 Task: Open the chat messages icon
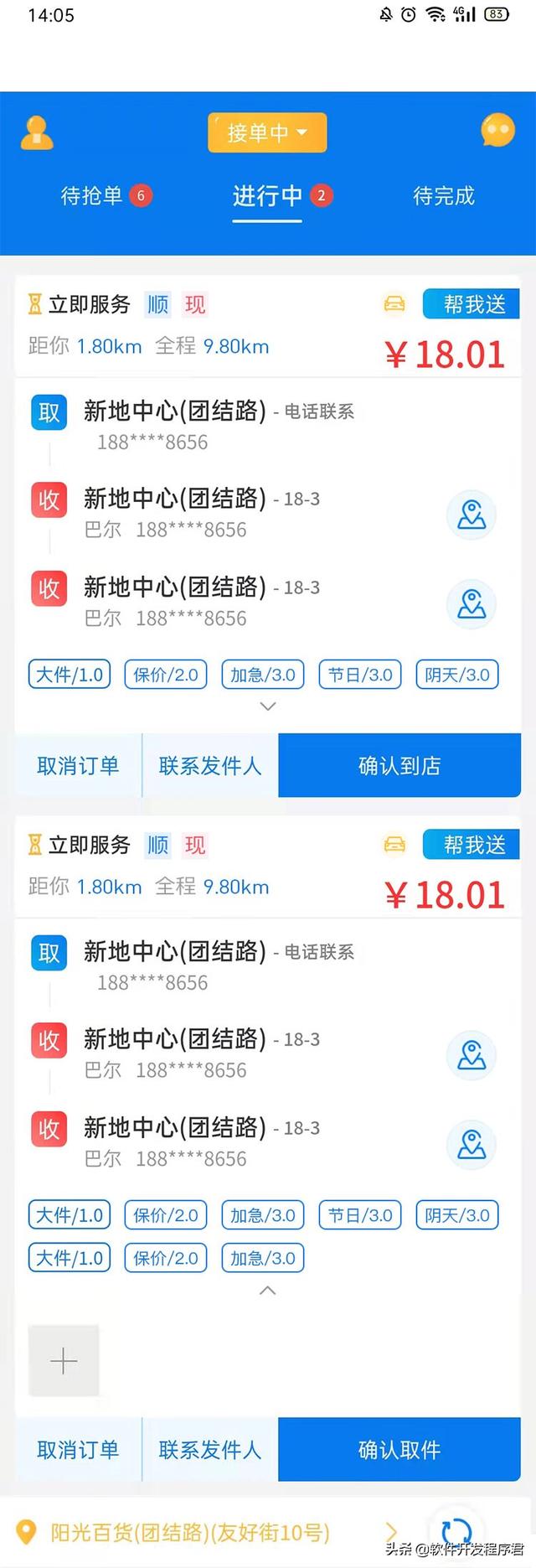tap(497, 131)
